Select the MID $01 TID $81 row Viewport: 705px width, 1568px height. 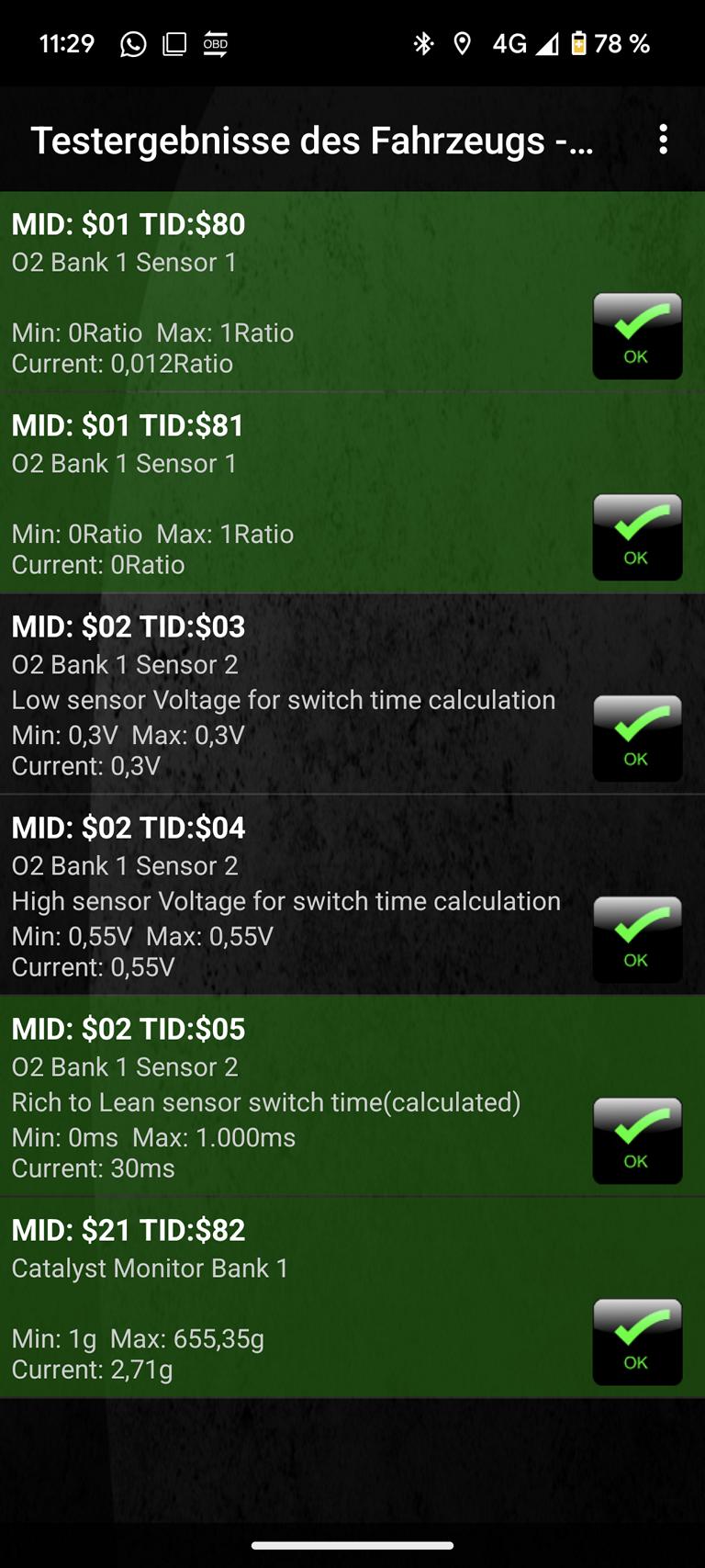pyautogui.click(x=352, y=493)
